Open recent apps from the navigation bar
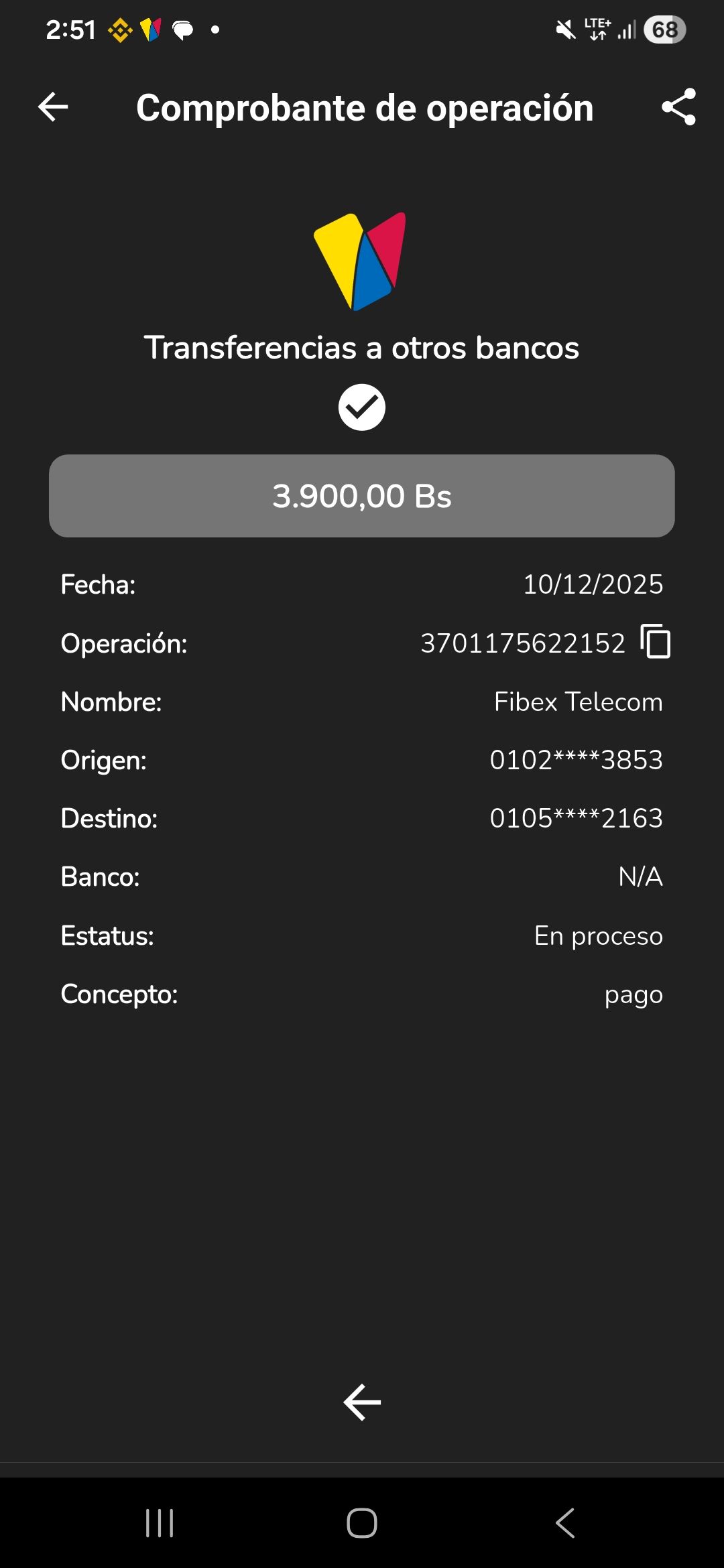Viewport: 724px width, 1568px height. tap(160, 1523)
